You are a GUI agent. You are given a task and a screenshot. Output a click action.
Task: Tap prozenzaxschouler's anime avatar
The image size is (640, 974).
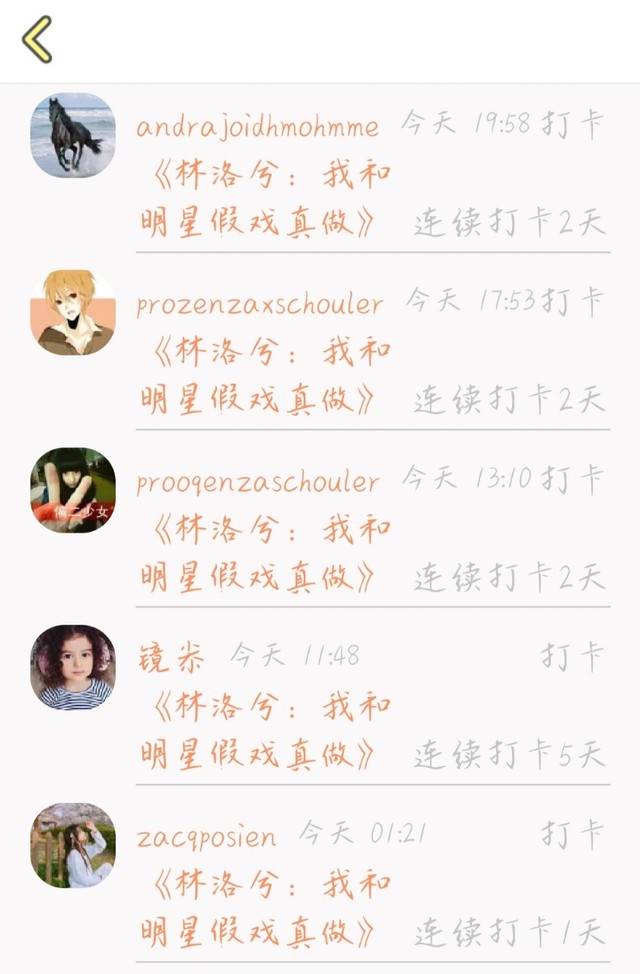[73, 312]
